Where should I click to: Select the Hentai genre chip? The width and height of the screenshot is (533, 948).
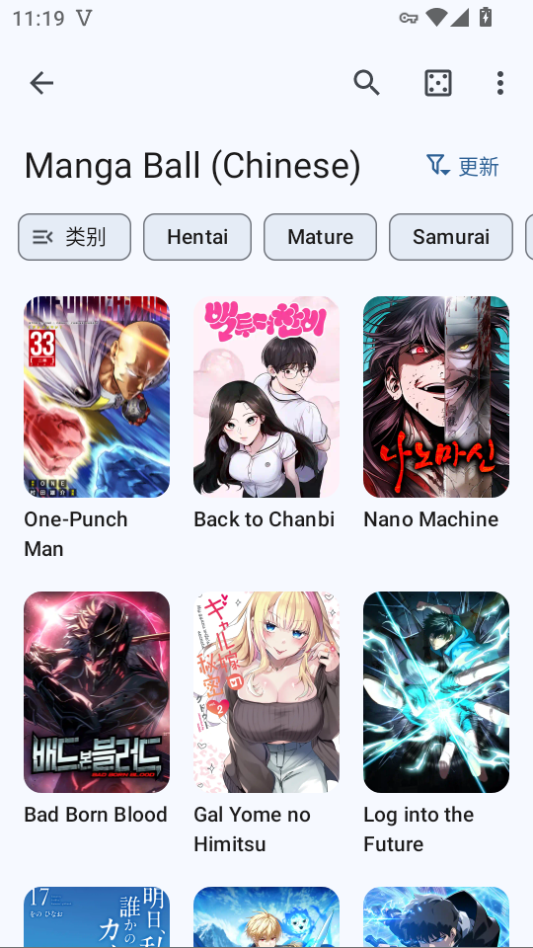197,237
